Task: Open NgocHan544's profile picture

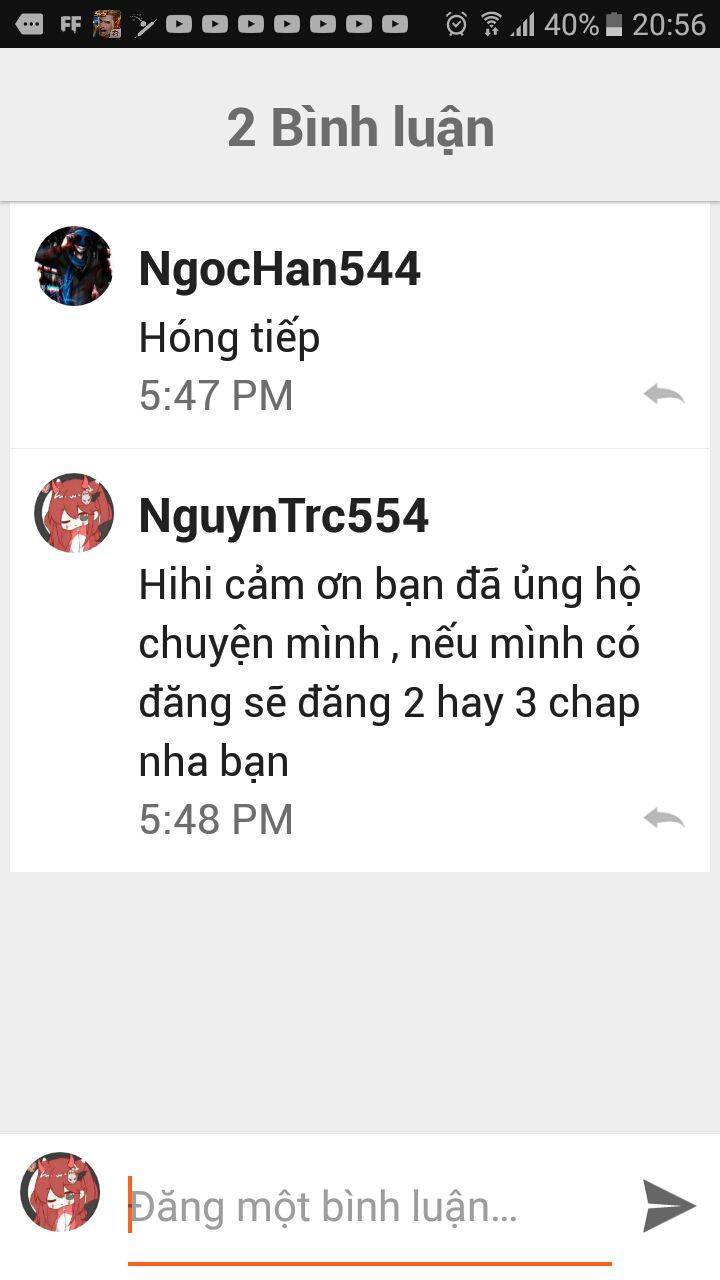Action: [74, 266]
